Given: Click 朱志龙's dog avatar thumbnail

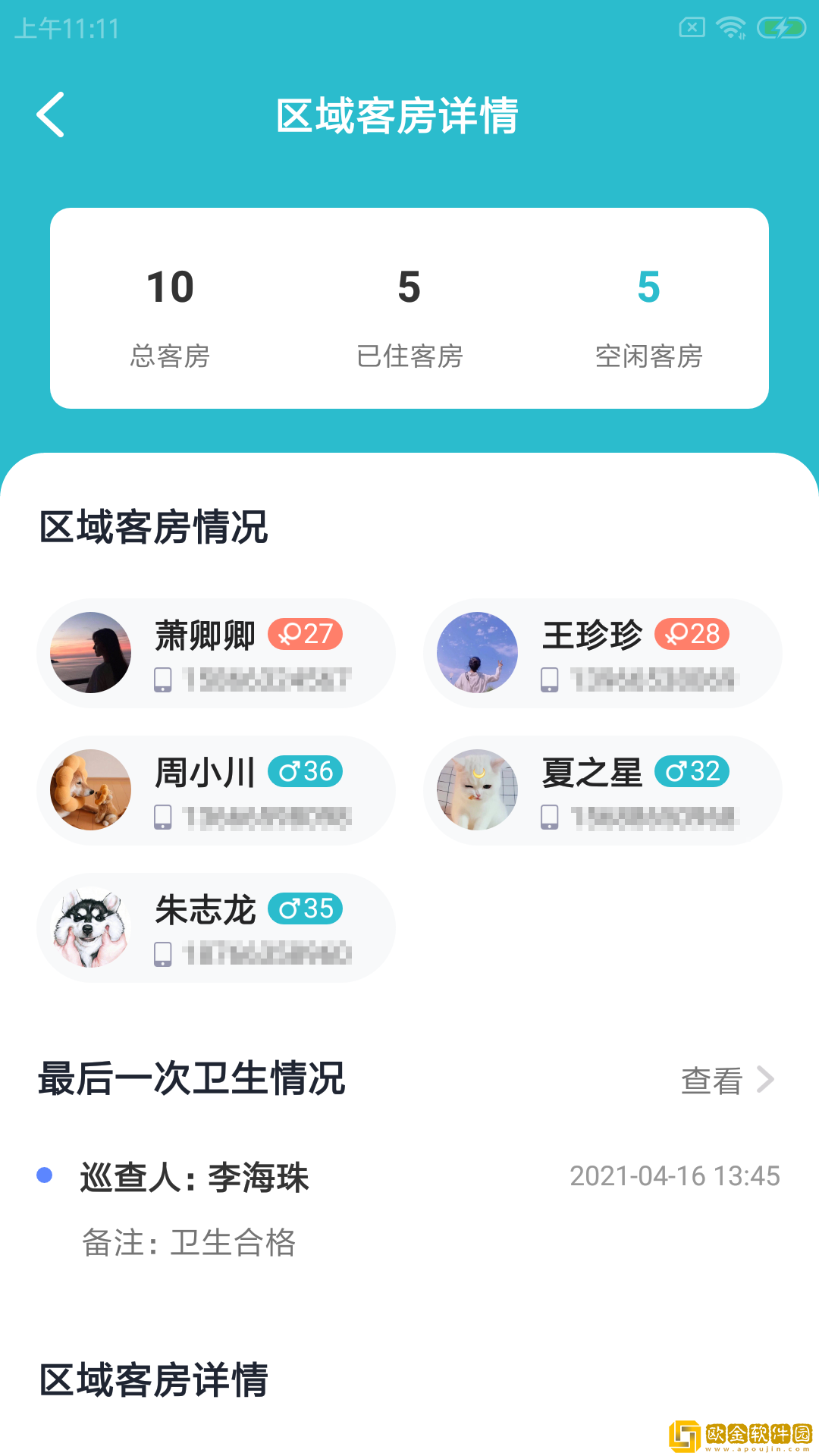Looking at the screenshot, I should tap(90, 927).
